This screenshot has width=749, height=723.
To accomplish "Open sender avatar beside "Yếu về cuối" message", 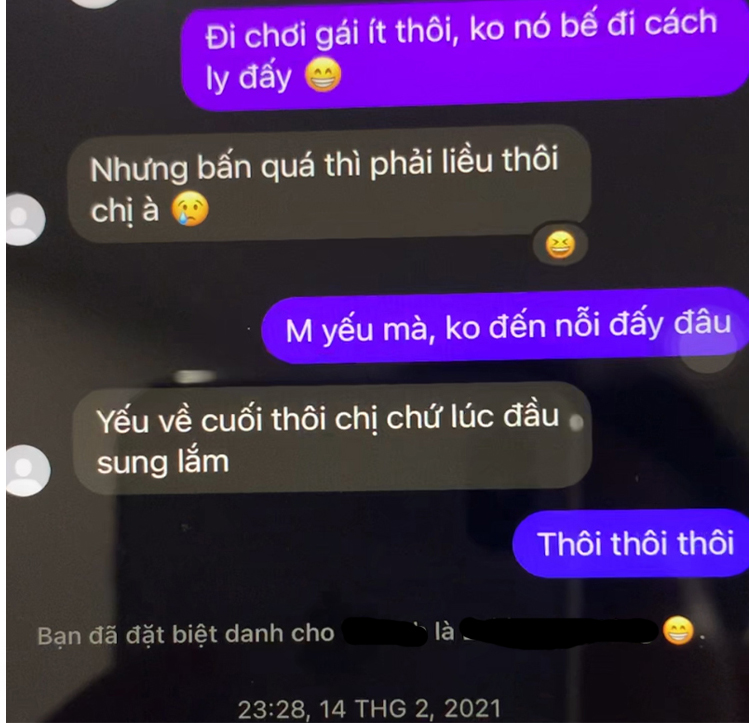I will (22, 468).
